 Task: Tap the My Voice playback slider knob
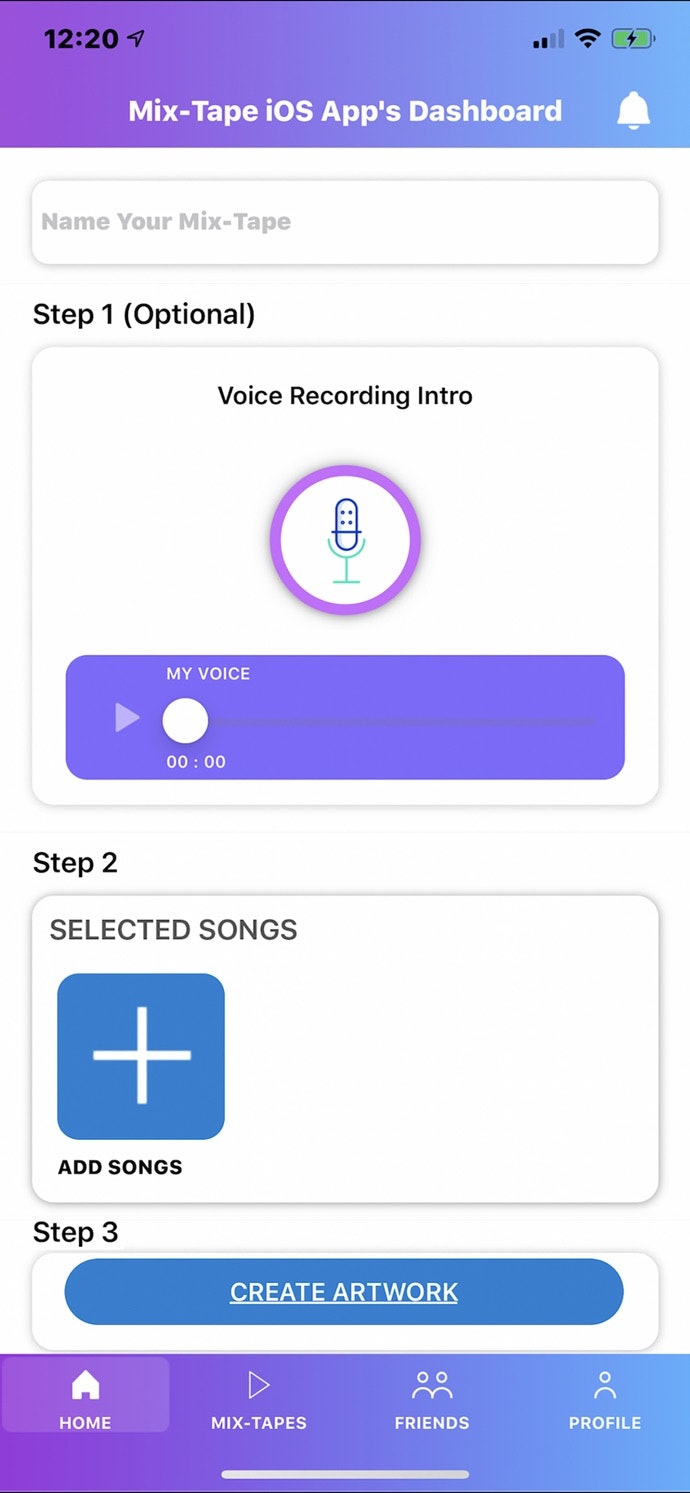185,720
